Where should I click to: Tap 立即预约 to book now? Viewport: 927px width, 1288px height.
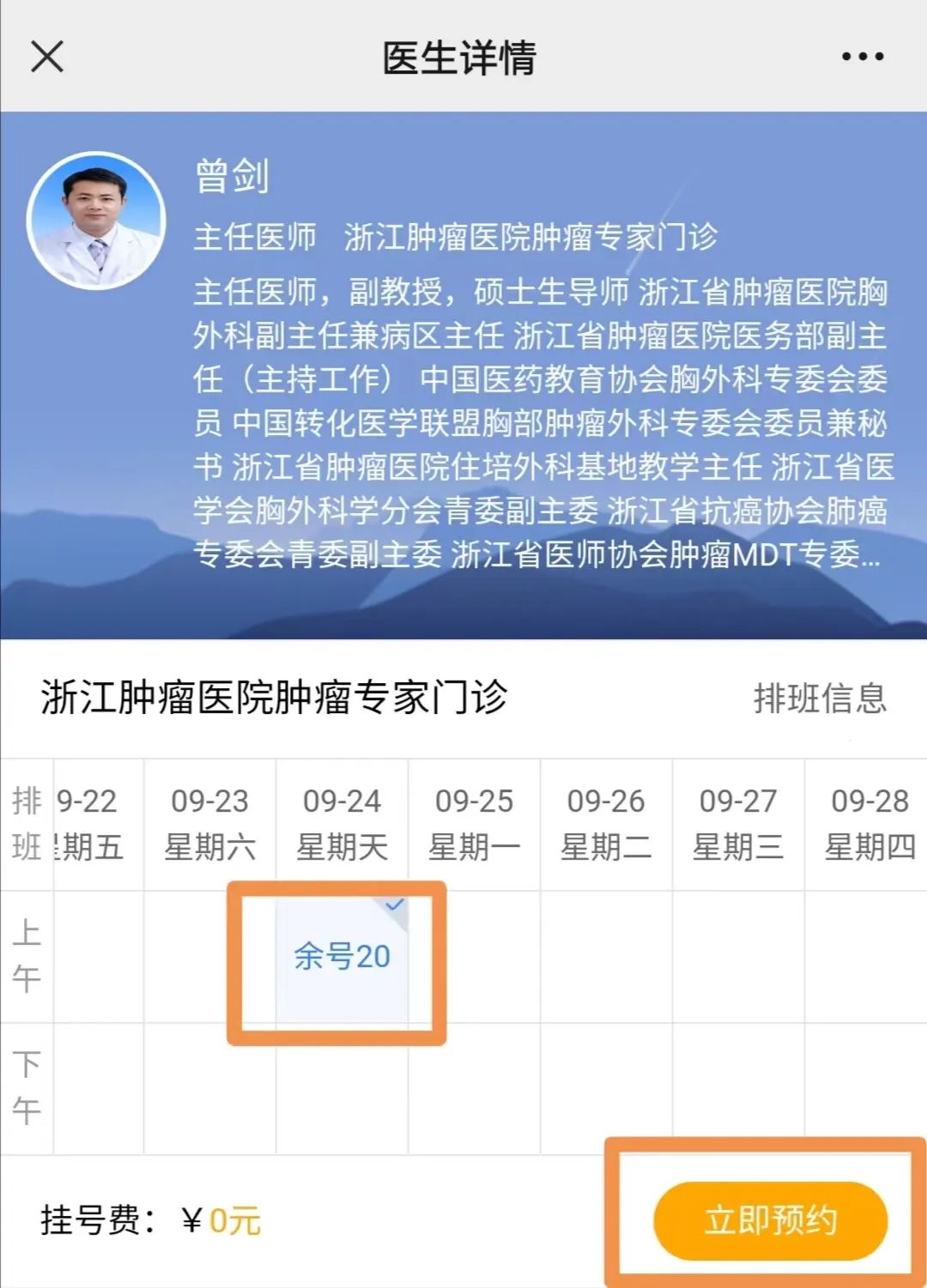pyautogui.click(x=770, y=1219)
